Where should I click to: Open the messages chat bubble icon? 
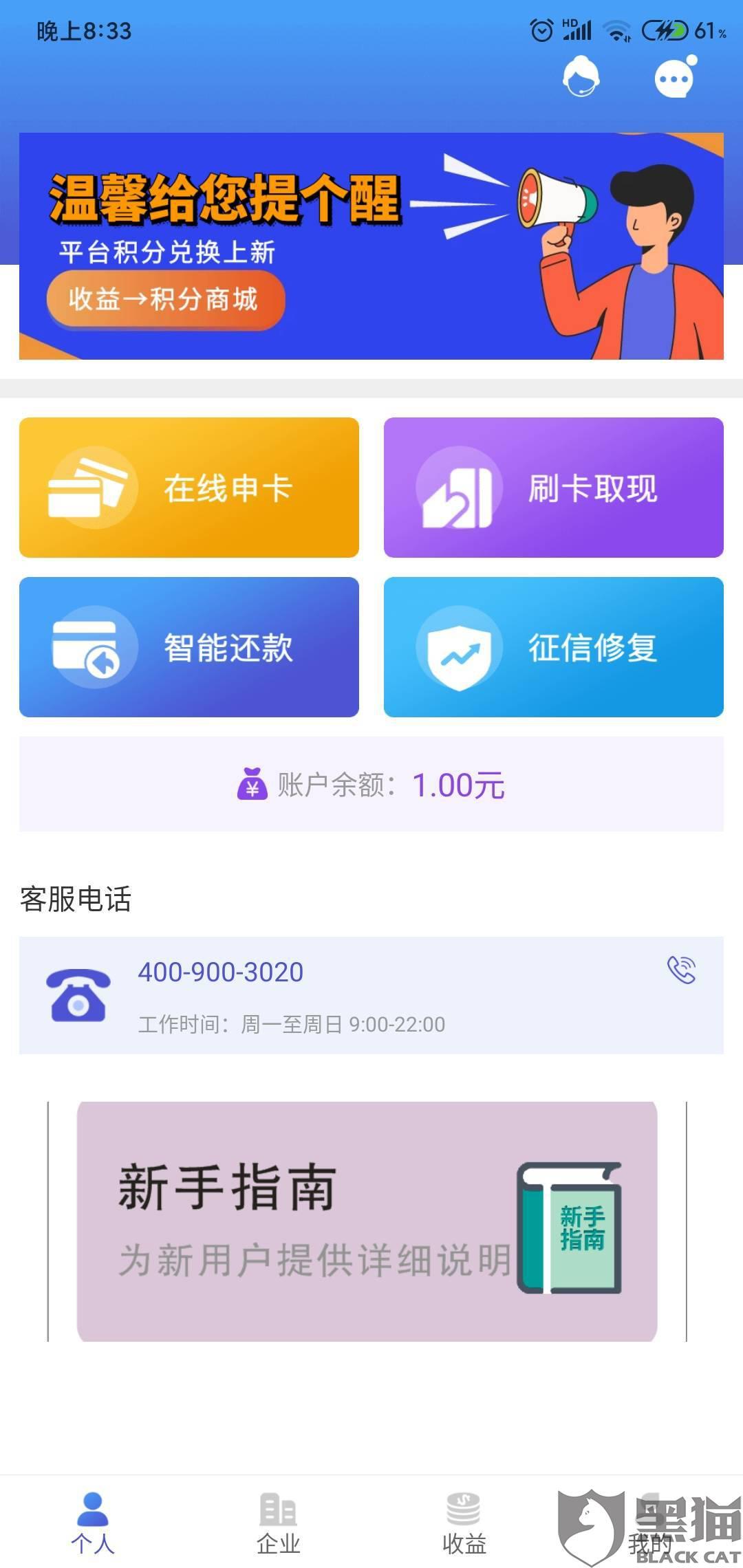click(675, 77)
